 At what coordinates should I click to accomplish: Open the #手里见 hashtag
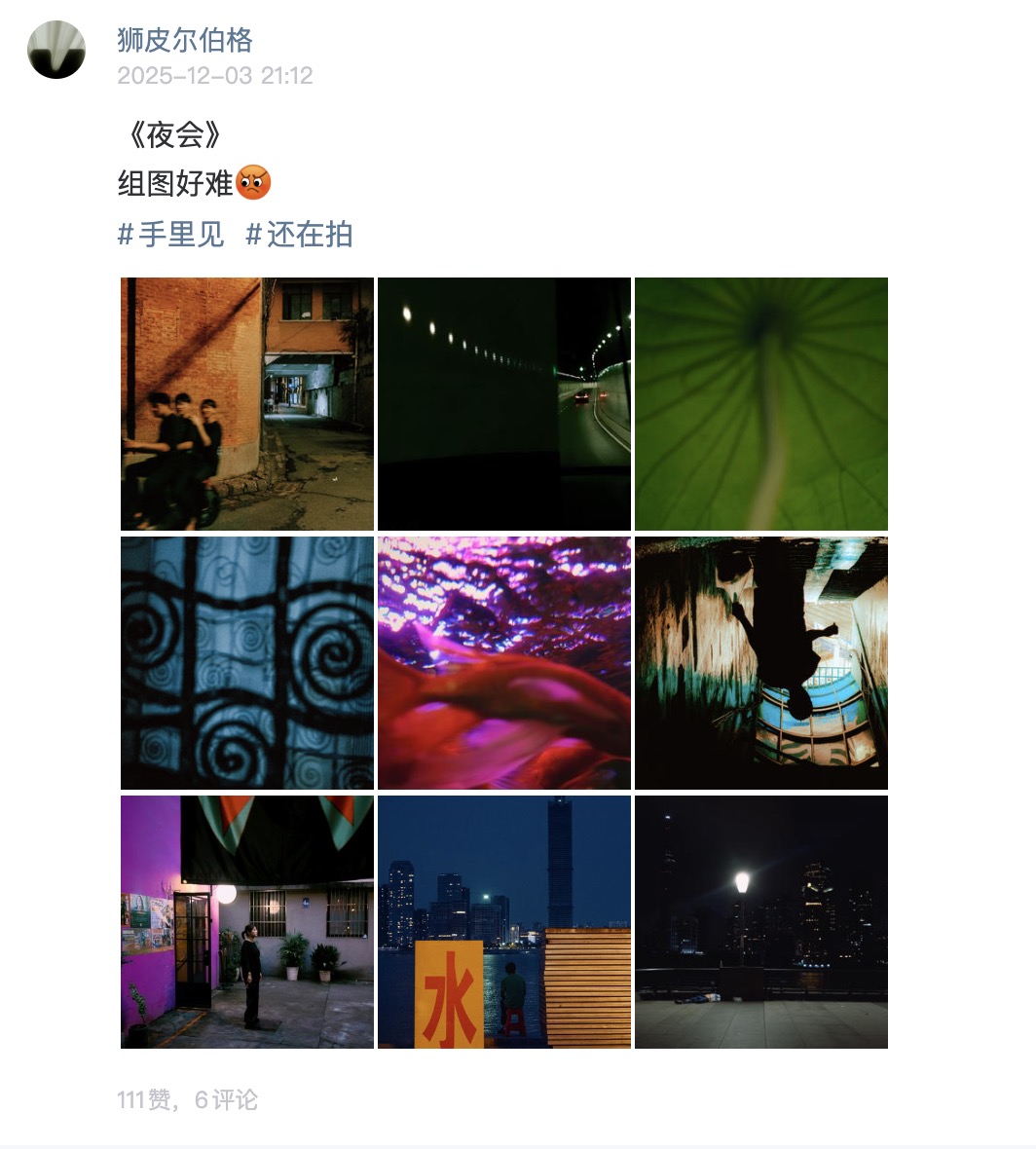[x=170, y=235]
